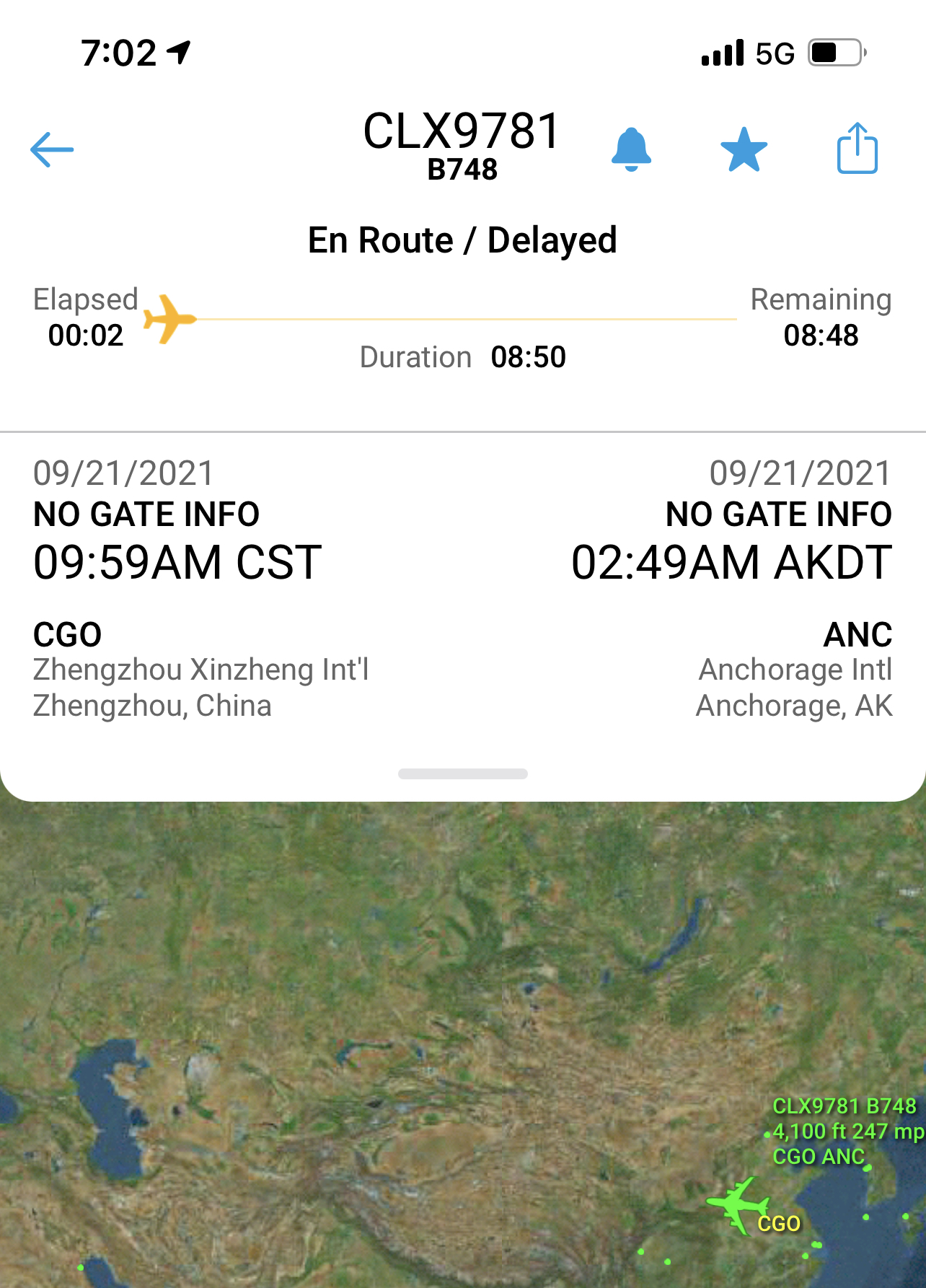This screenshot has width=926, height=1288.
Task: Select the green CLX9781 plane on map
Action: pyautogui.click(x=738, y=1204)
